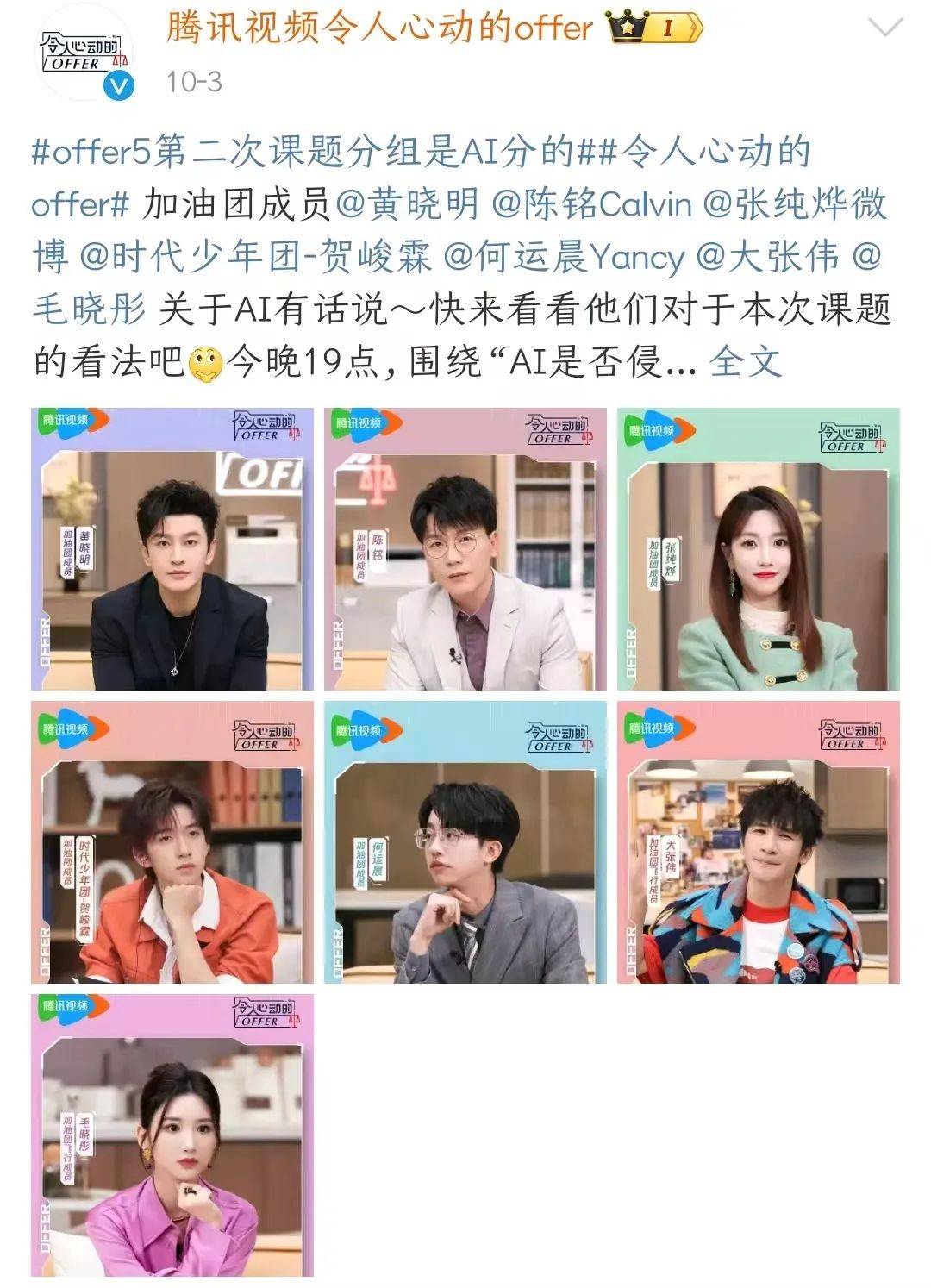Open the mention @黄晓明
This screenshot has width=931, height=1288.
(x=406, y=205)
